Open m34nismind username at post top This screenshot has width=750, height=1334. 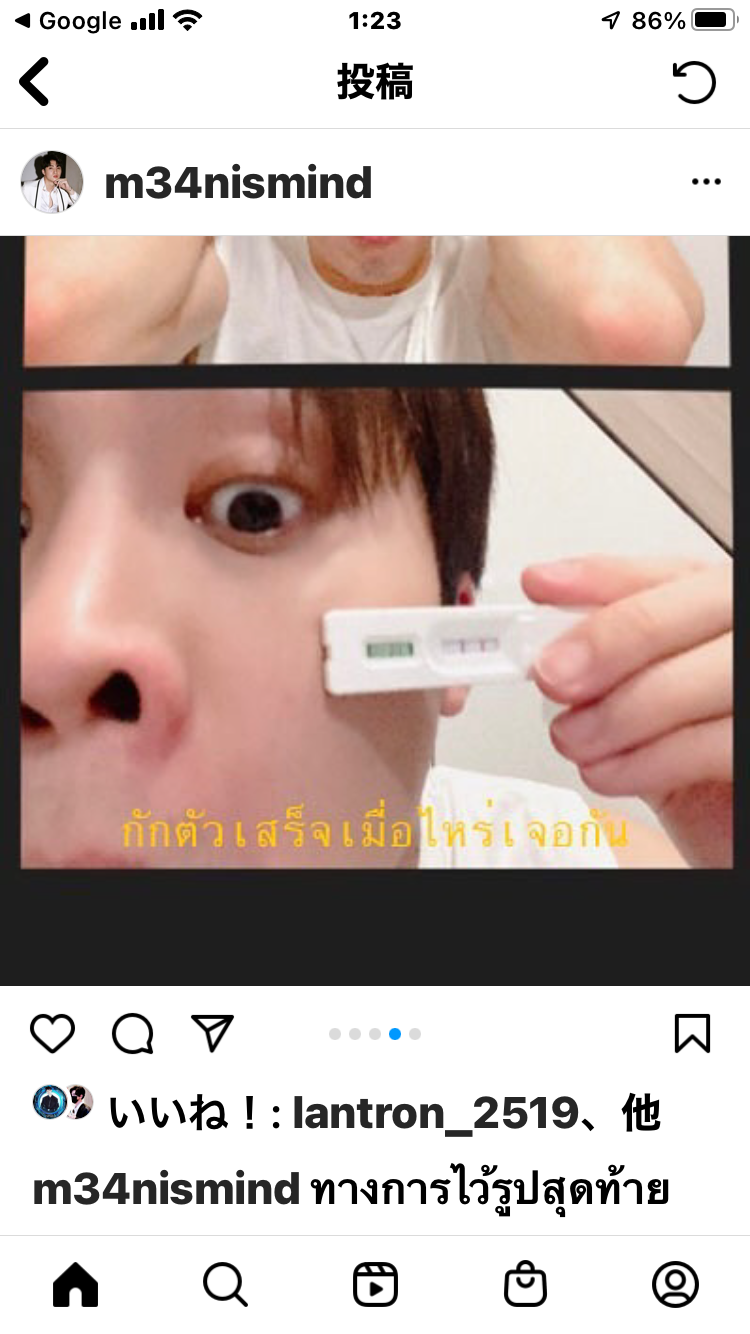pyautogui.click(x=238, y=183)
